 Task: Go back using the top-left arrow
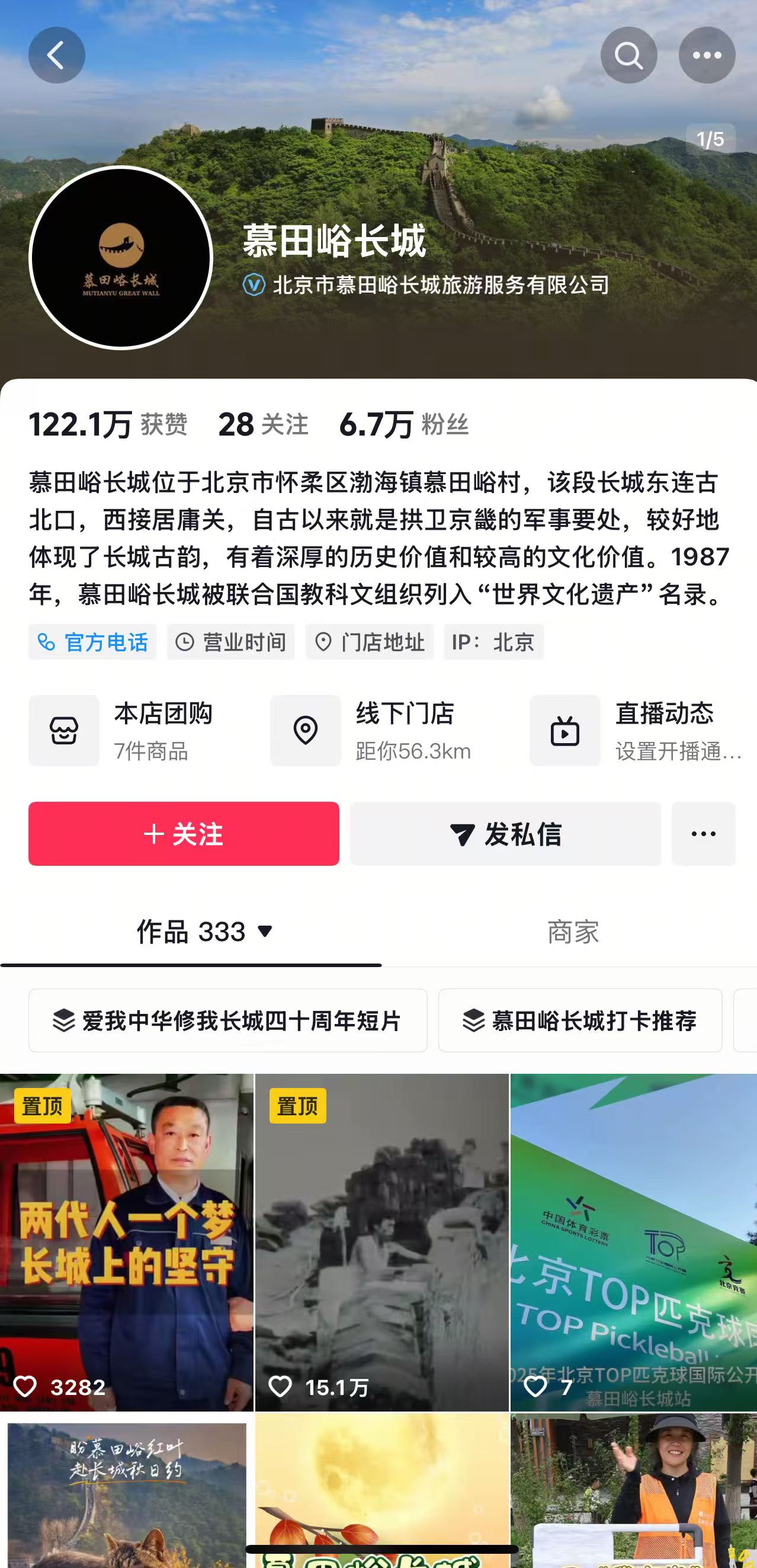point(57,55)
